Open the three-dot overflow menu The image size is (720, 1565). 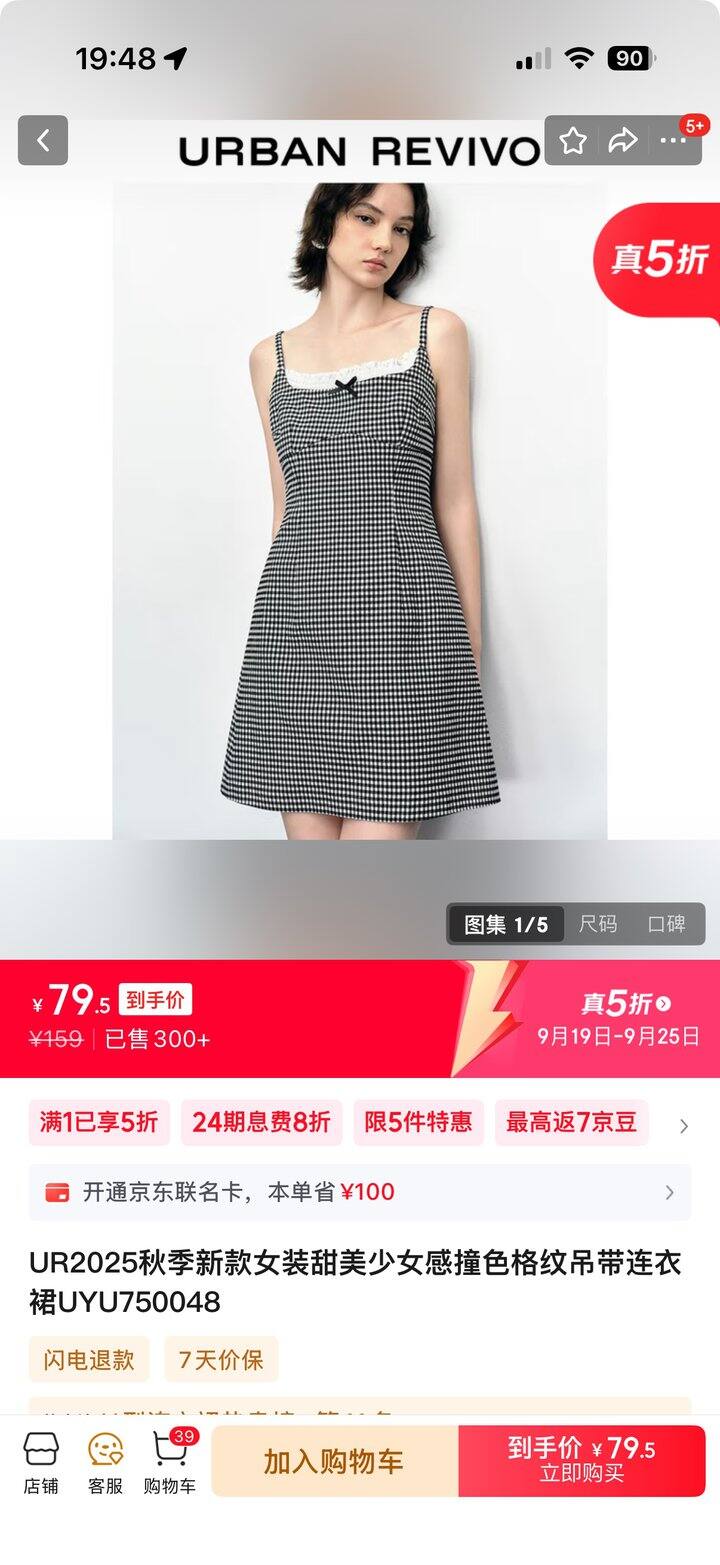click(x=674, y=141)
